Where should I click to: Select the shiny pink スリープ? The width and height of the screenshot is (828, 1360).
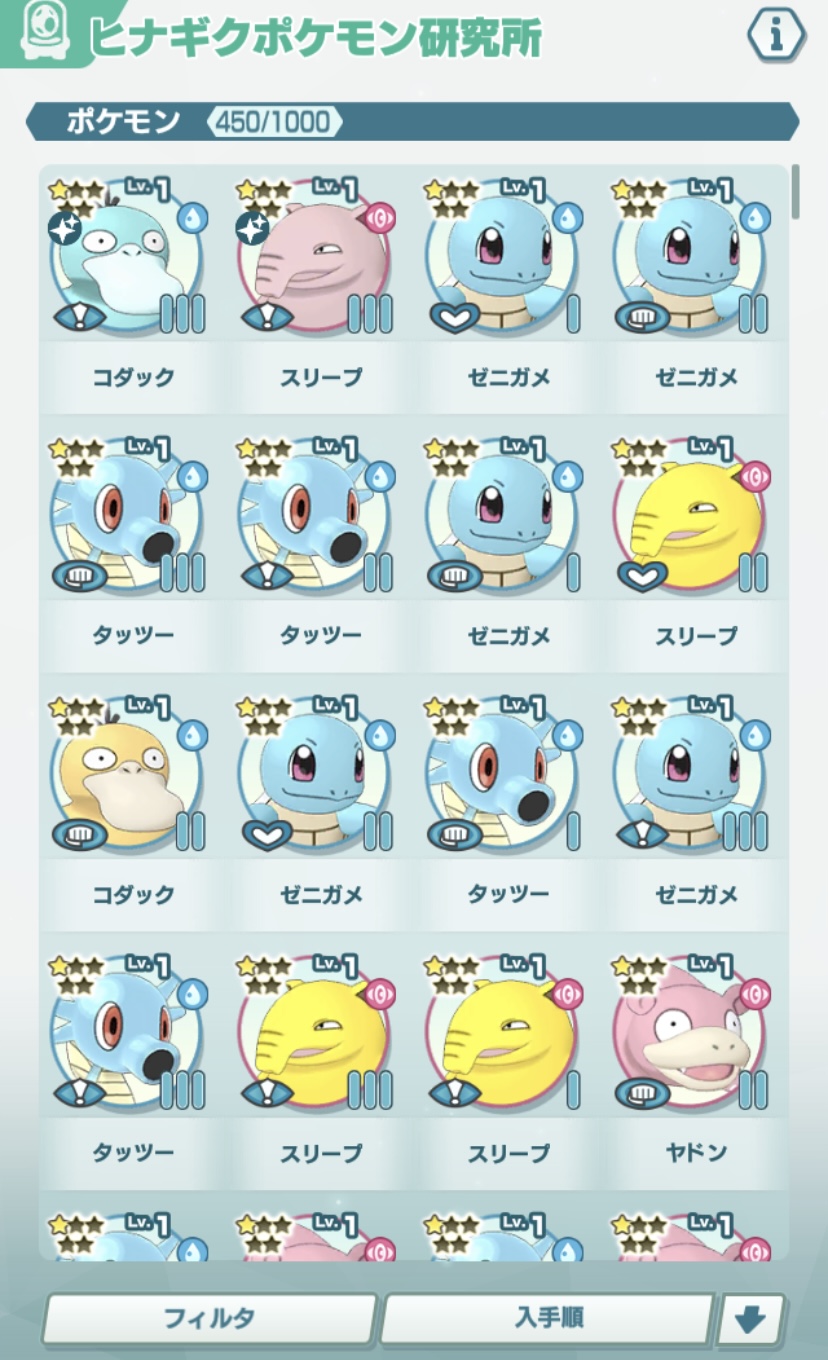coord(321,291)
